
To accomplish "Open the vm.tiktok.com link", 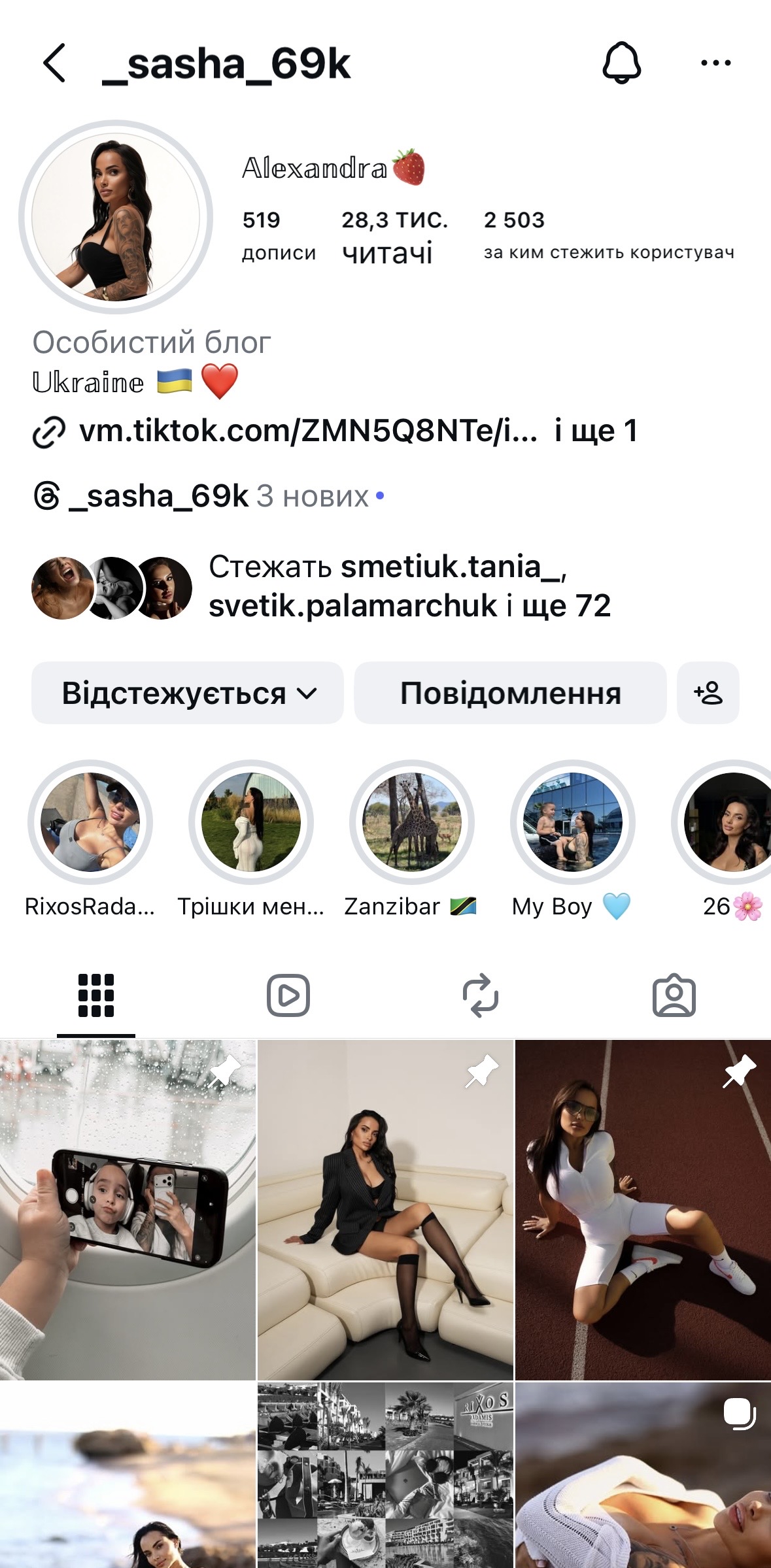I will 307,431.
